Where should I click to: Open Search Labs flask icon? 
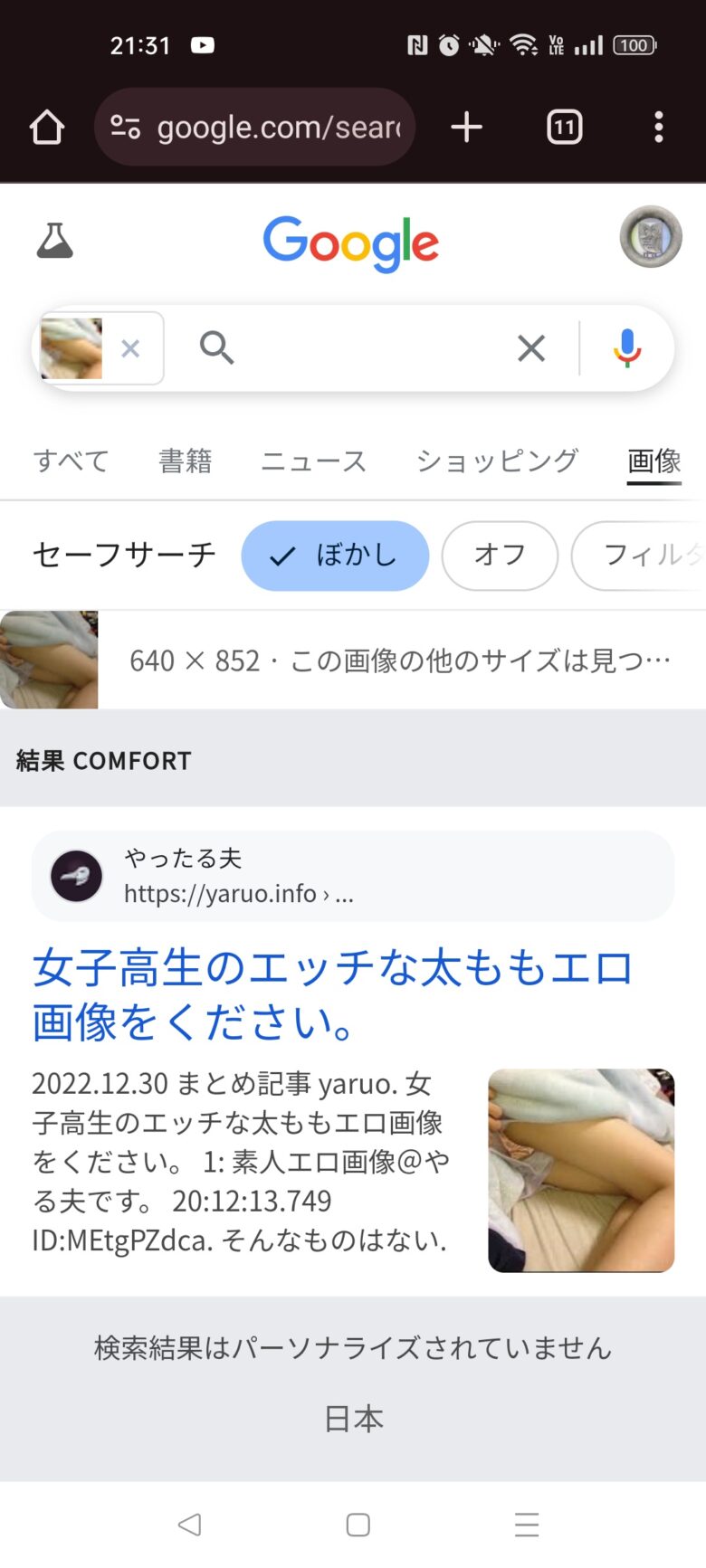(x=54, y=242)
